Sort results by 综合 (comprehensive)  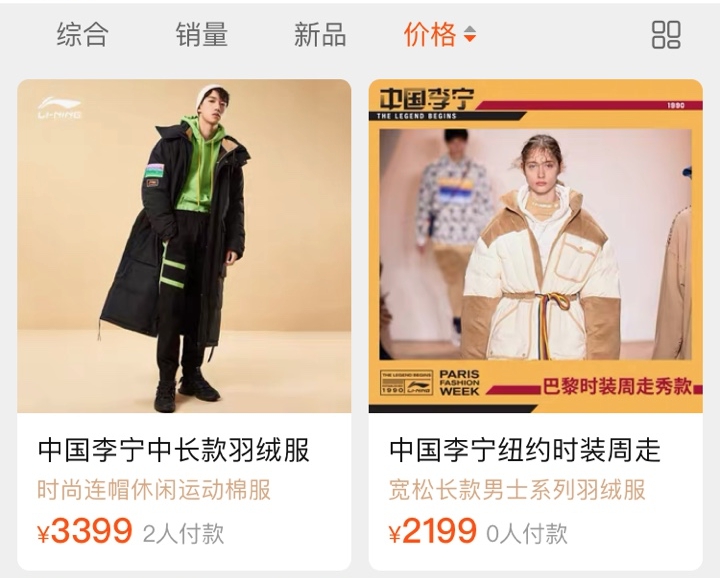click(82, 34)
